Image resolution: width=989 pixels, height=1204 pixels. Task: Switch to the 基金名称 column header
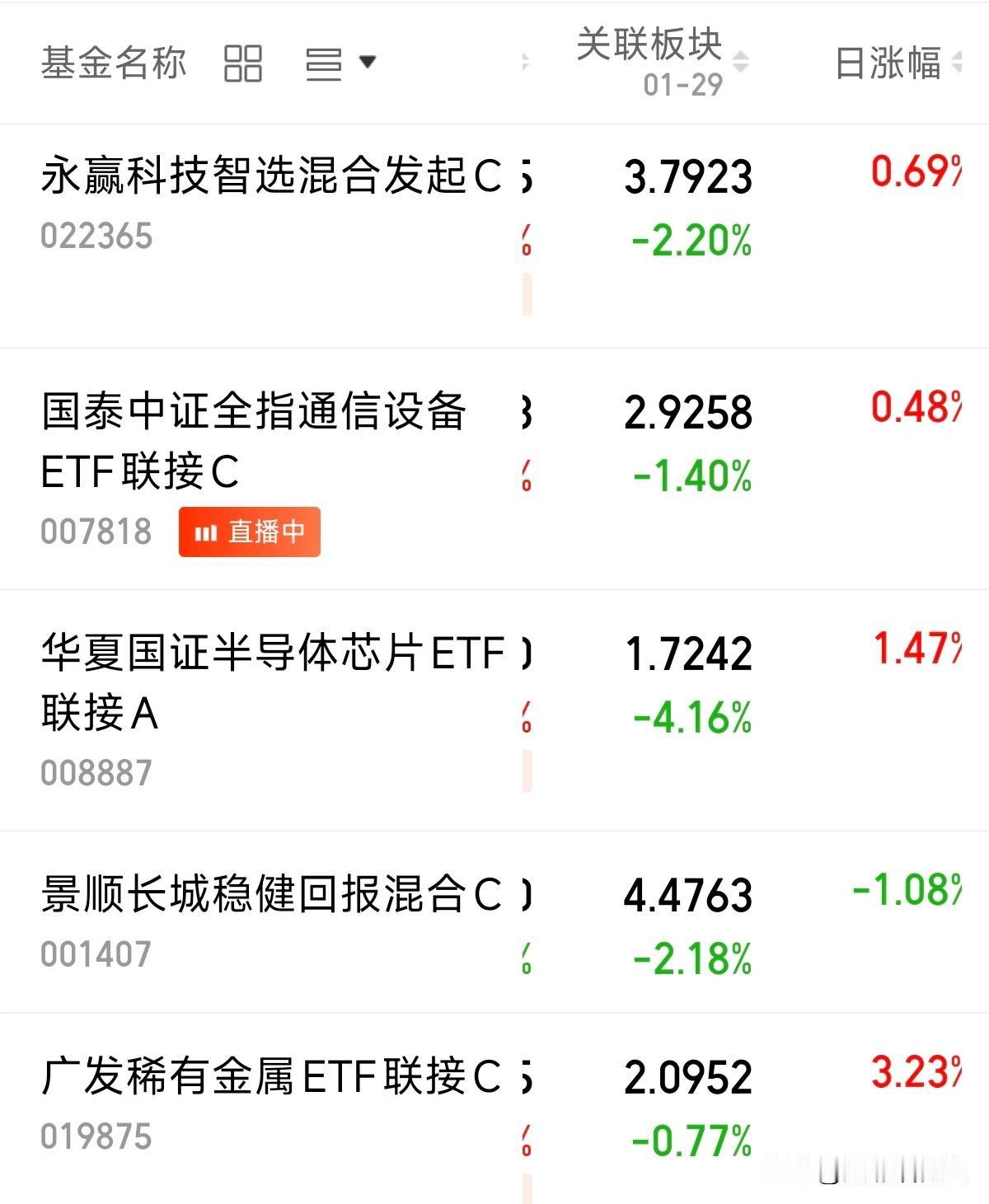point(115,61)
